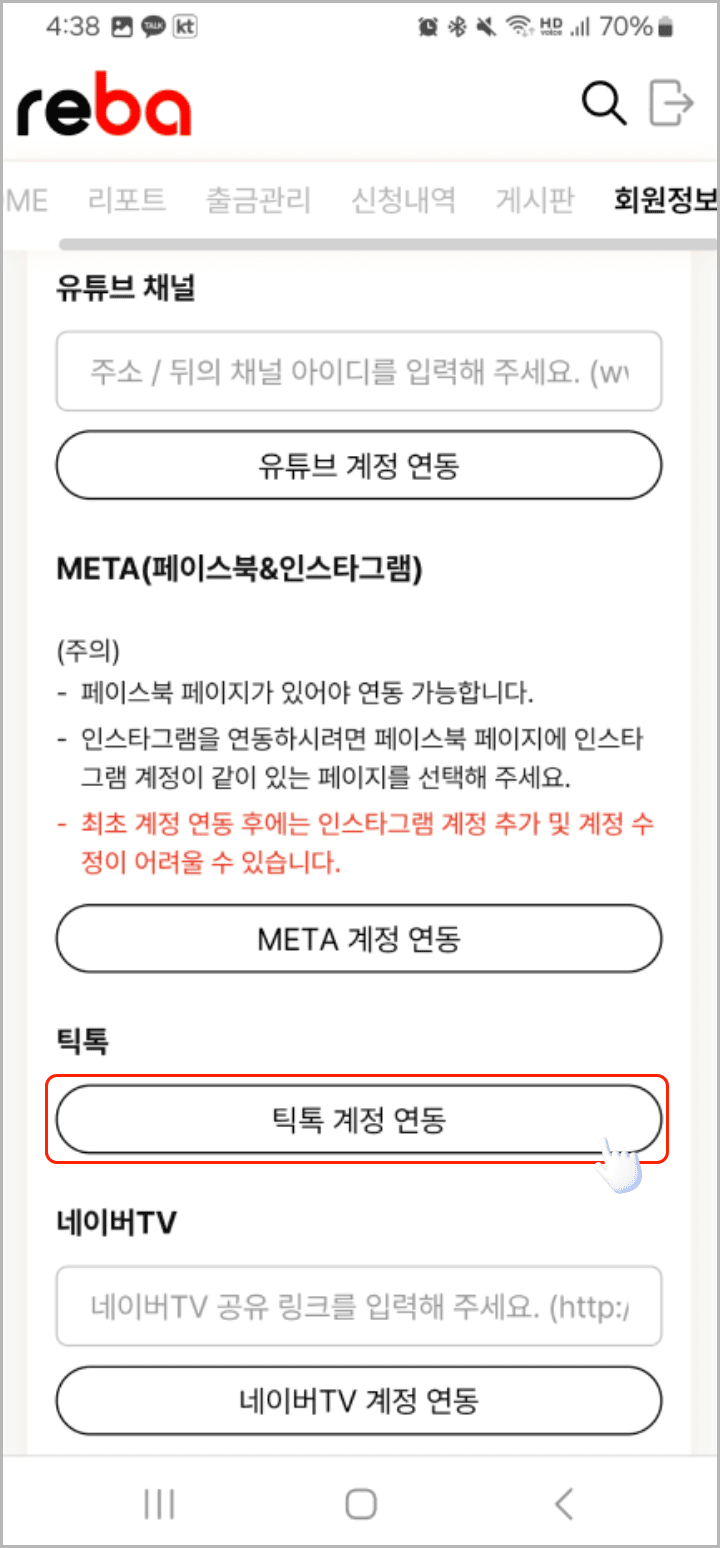Open the 회원정보 tab
The height and width of the screenshot is (1548, 720).
pyautogui.click(x=665, y=199)
